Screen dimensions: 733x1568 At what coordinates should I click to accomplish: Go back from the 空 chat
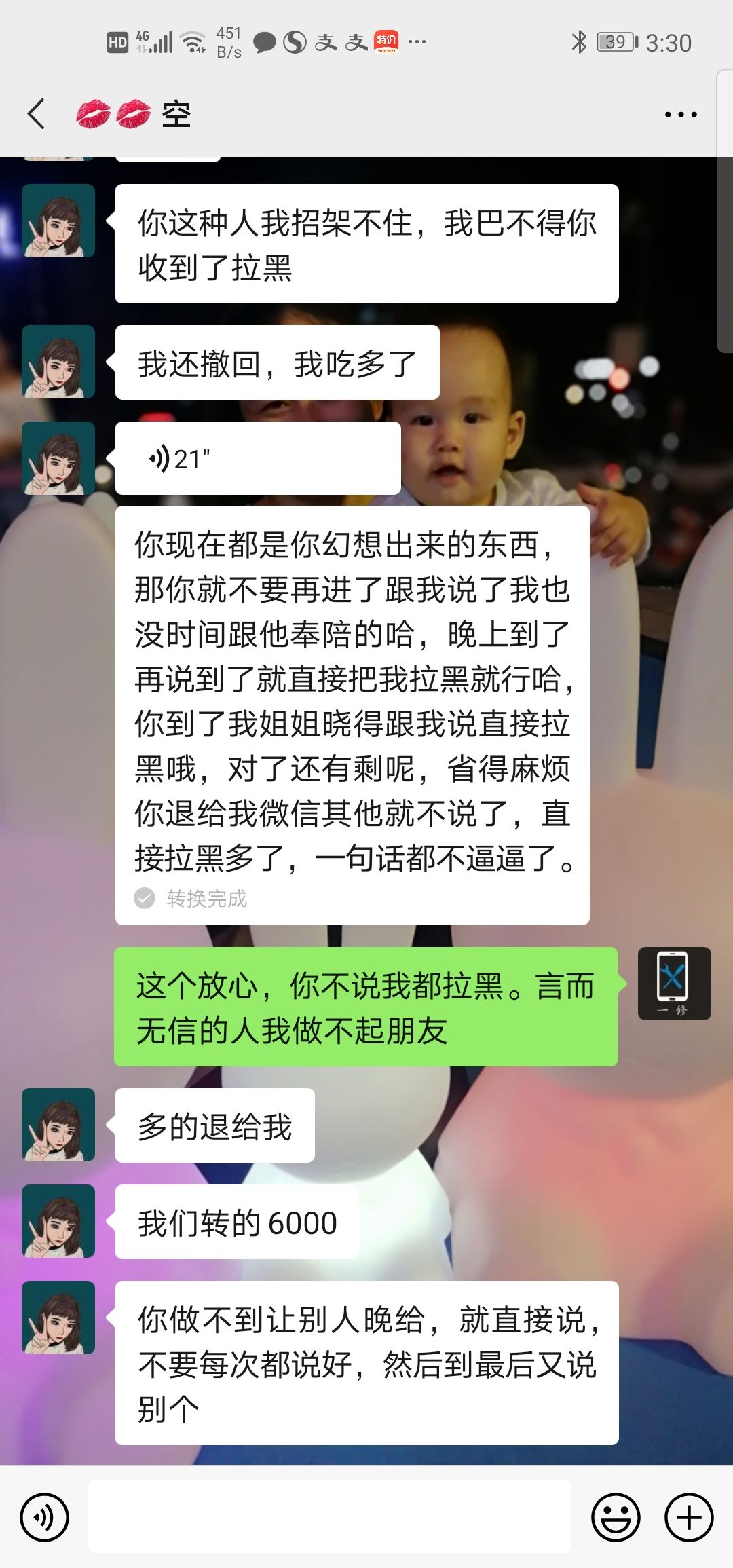[x=37, y=113]
